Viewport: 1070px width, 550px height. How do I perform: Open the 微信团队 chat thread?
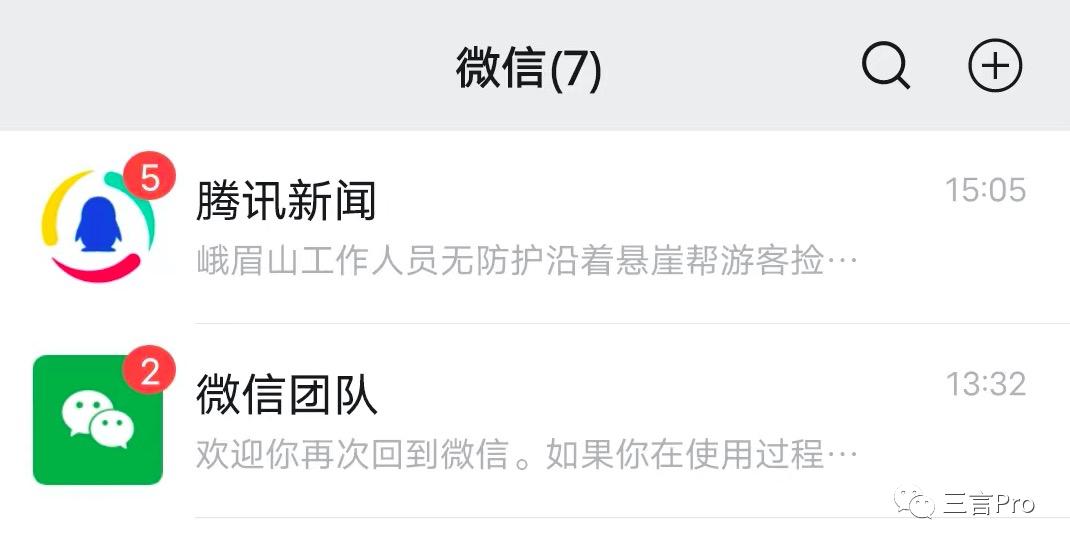[x=535, y=421]
